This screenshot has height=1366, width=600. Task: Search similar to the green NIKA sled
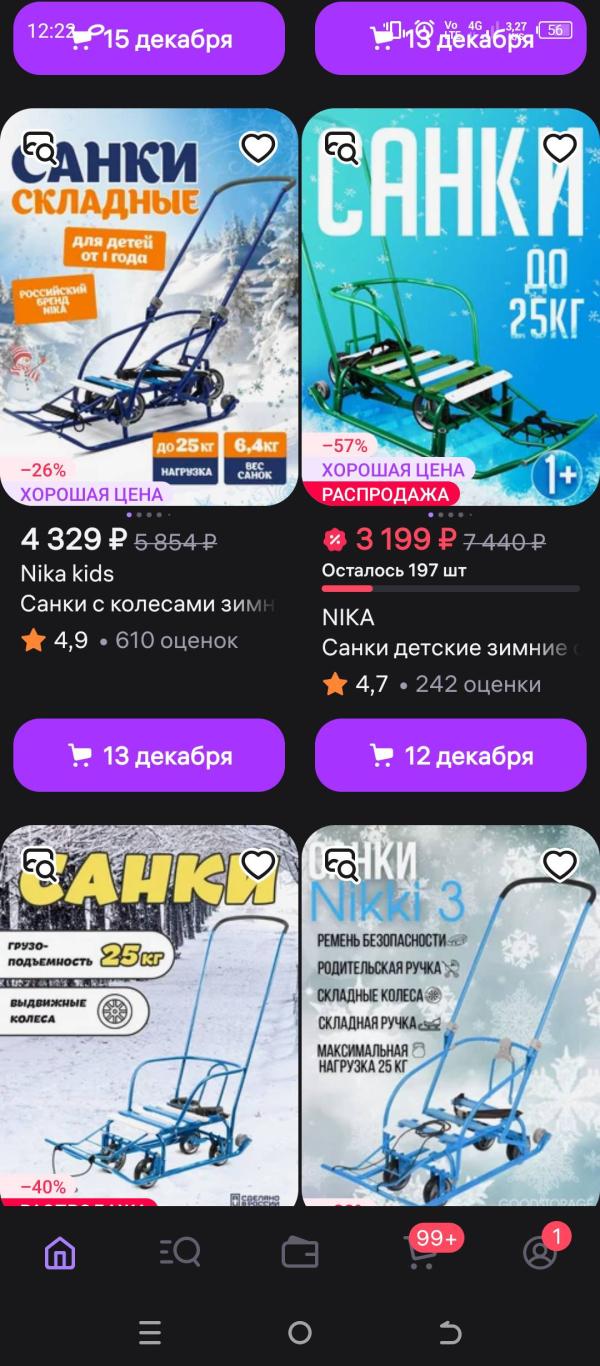point(342,149)
